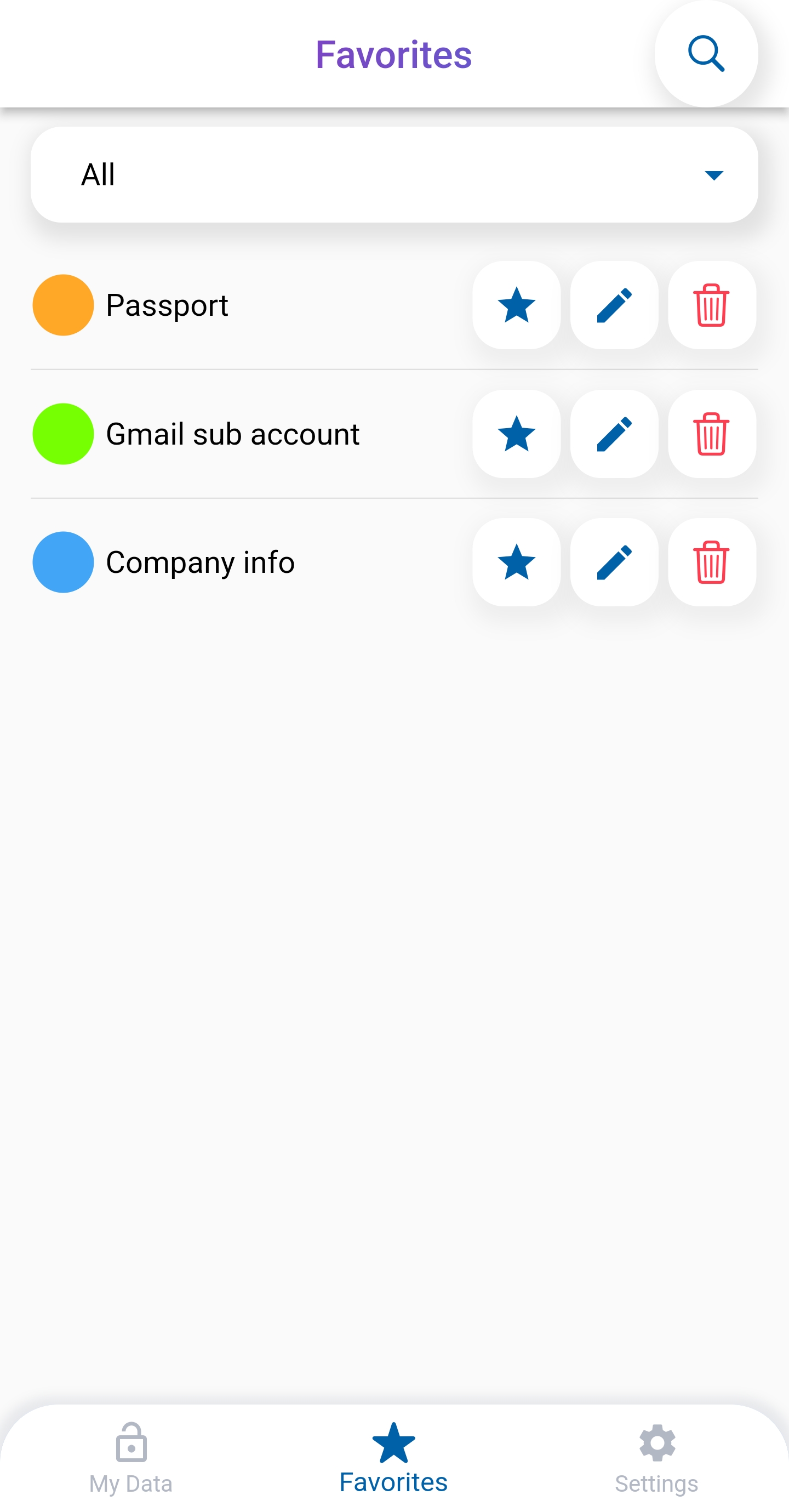Screen dimensions: 789x1512
Task: Select the Favorites tab
Action: tap(393, 1458)
